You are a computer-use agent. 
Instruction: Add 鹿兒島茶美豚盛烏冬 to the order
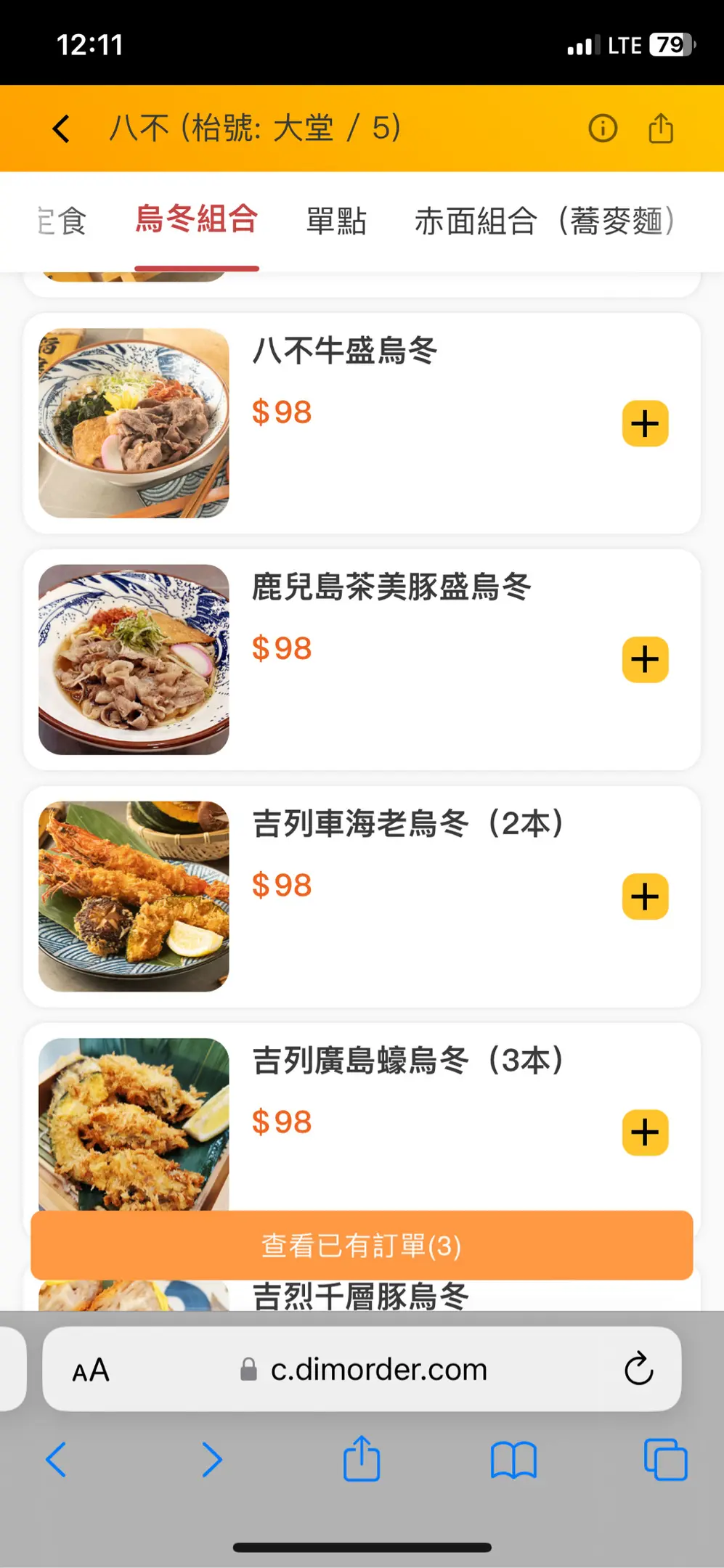click(x=645, y=660)
